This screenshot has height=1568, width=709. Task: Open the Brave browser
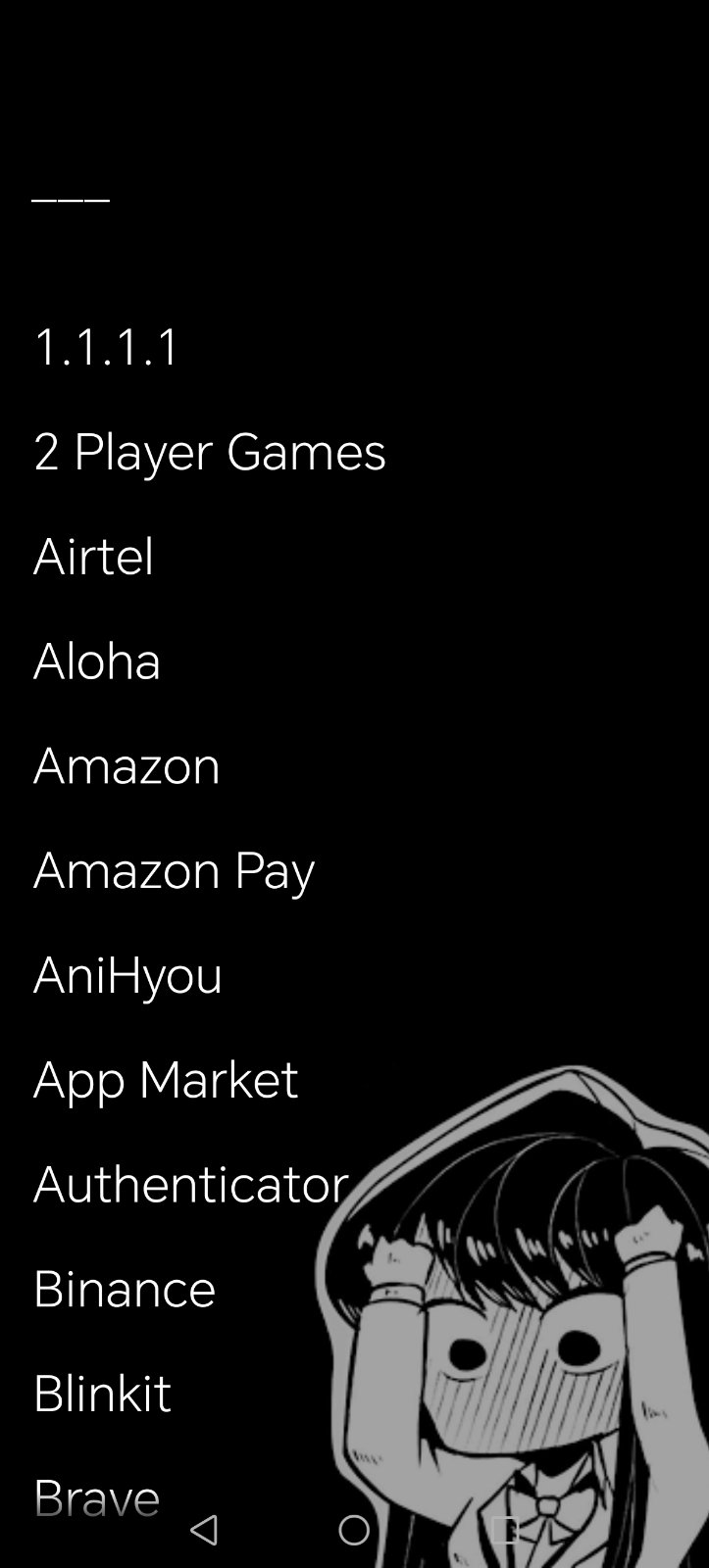96,1498
